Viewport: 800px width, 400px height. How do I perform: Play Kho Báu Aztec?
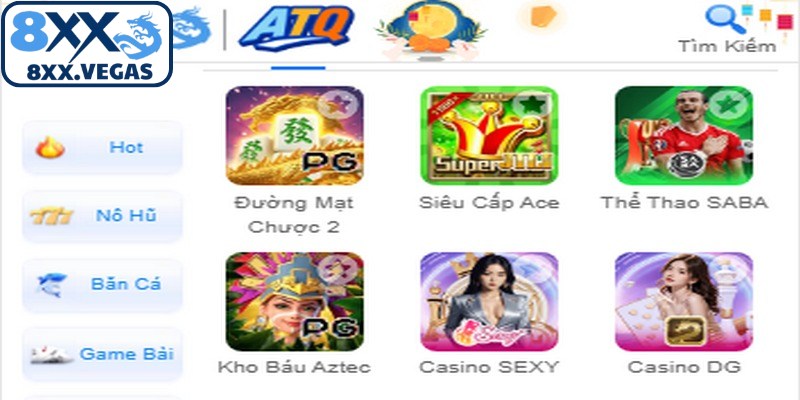coord(294,302)
